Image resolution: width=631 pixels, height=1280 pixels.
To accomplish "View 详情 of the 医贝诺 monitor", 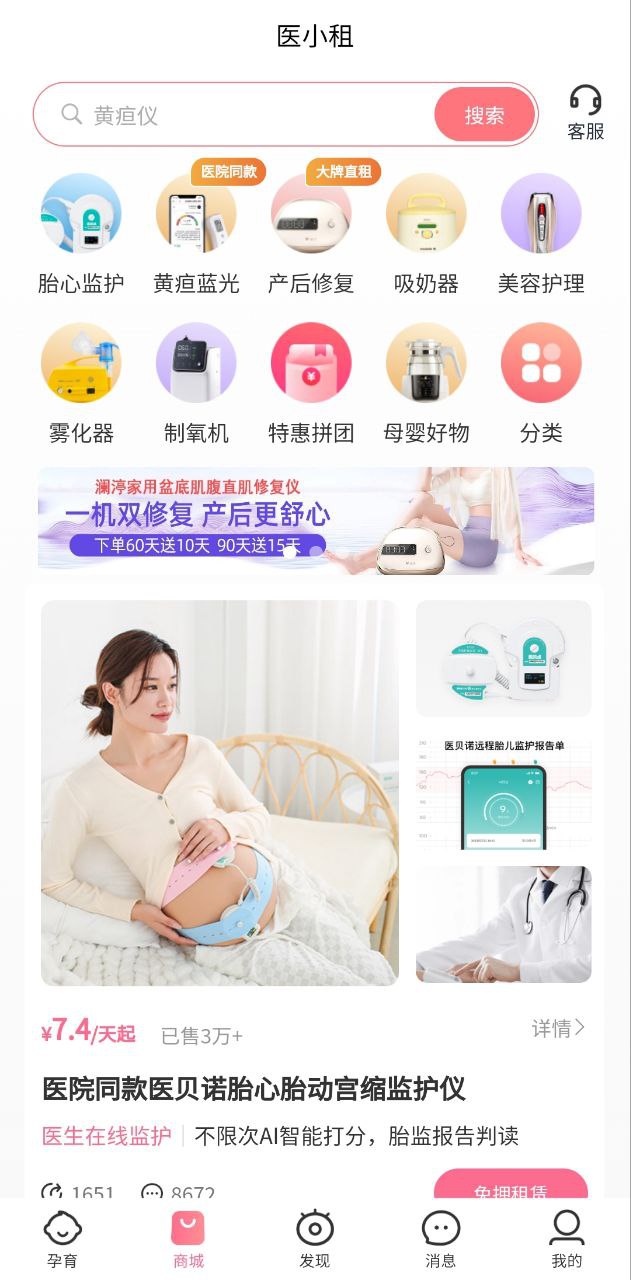I will tap(558, 1028).
